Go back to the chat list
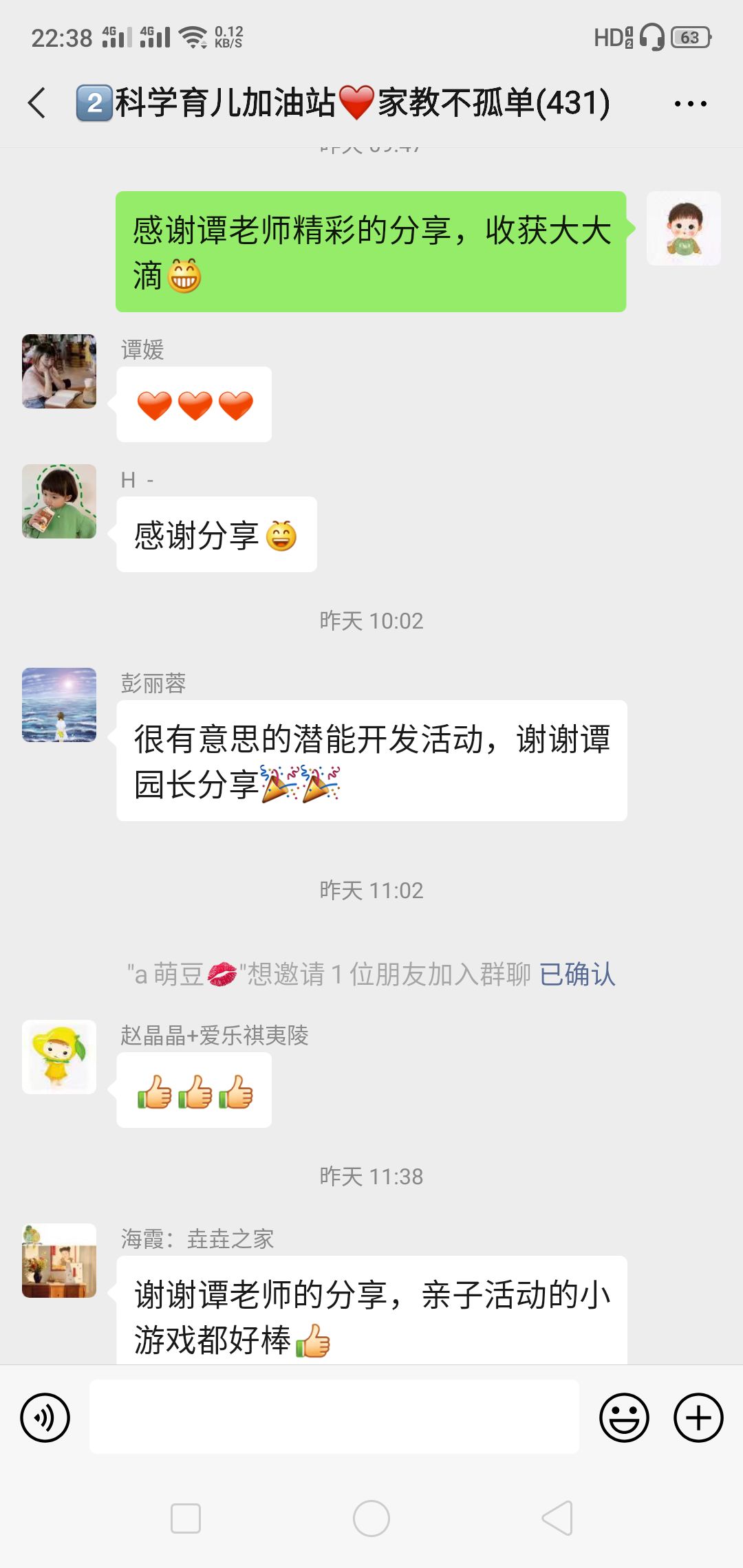 click(38, 103)
